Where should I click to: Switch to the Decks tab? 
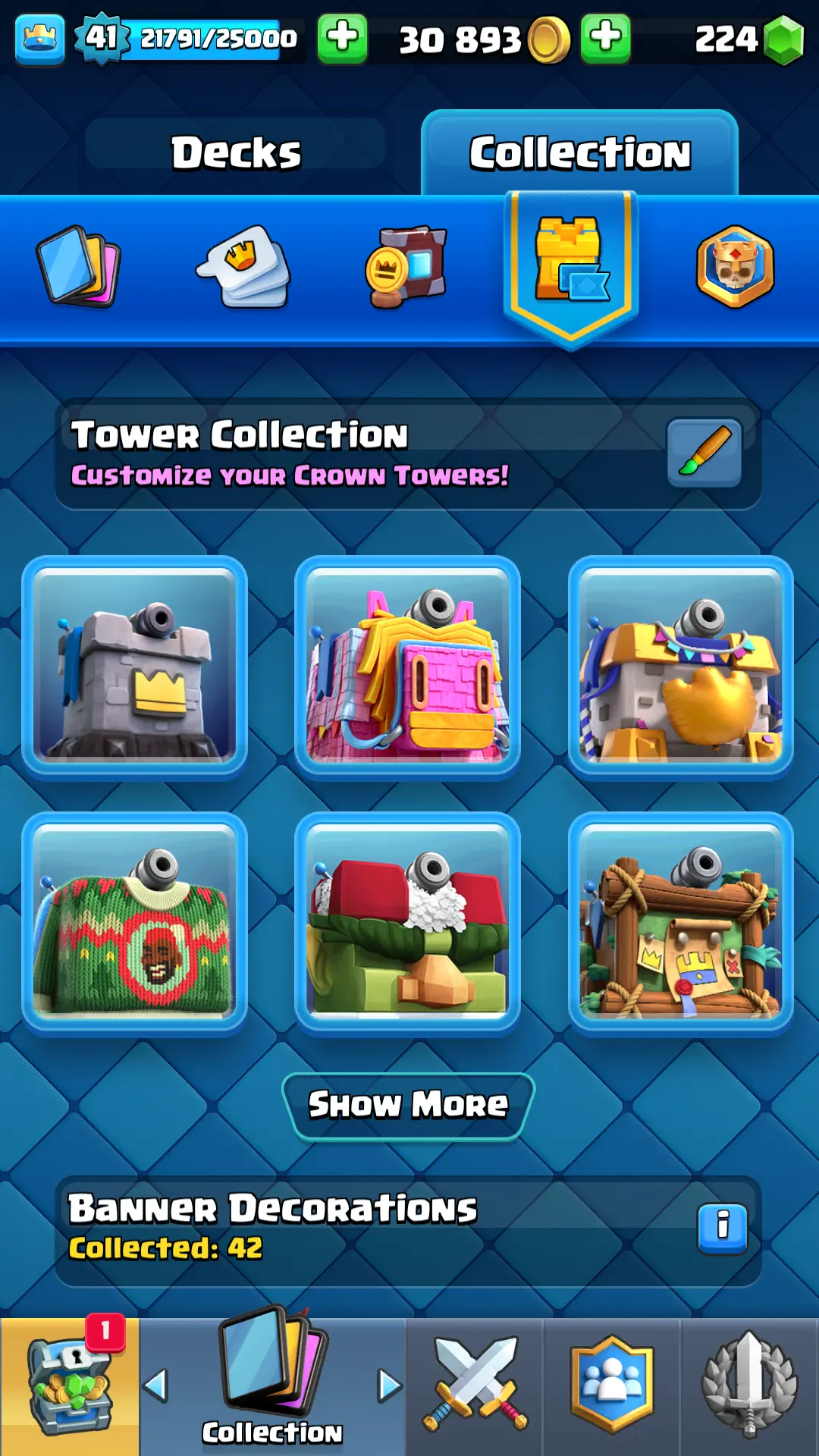point(236,152)
